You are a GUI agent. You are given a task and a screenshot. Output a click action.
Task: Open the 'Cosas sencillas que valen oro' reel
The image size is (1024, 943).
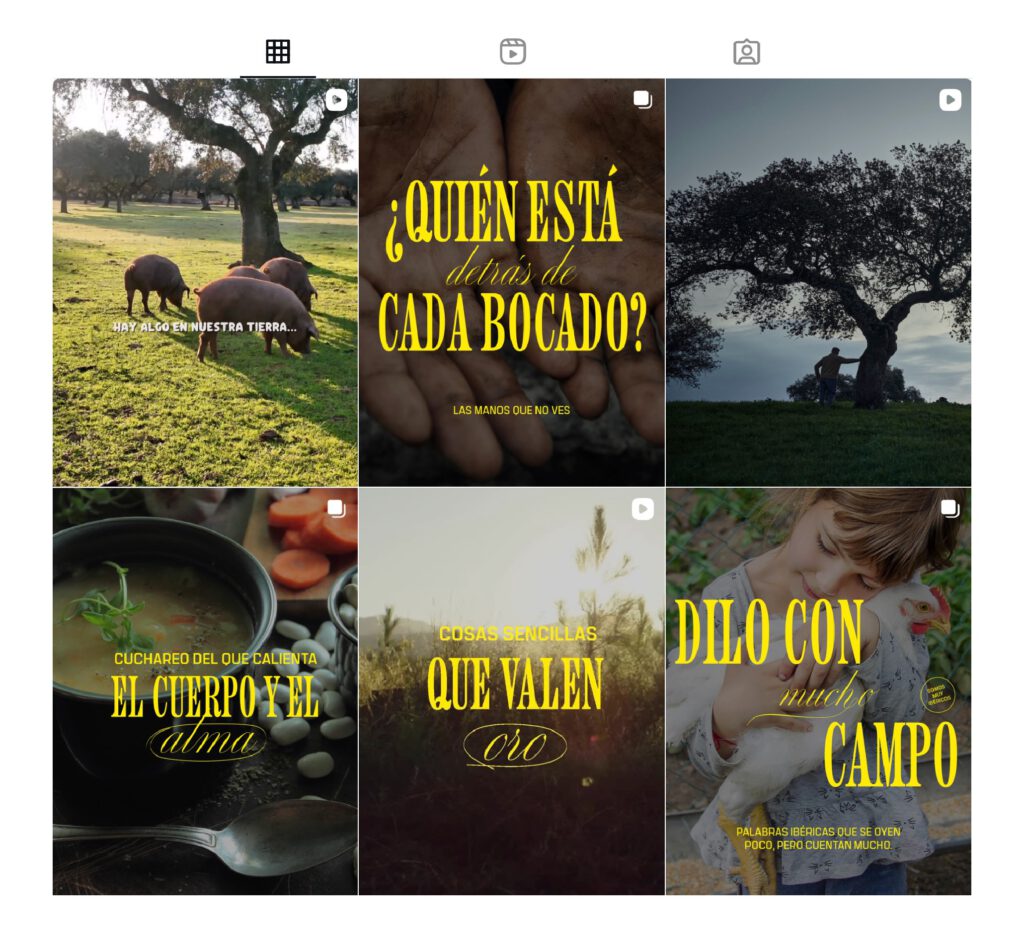point(511,691)
